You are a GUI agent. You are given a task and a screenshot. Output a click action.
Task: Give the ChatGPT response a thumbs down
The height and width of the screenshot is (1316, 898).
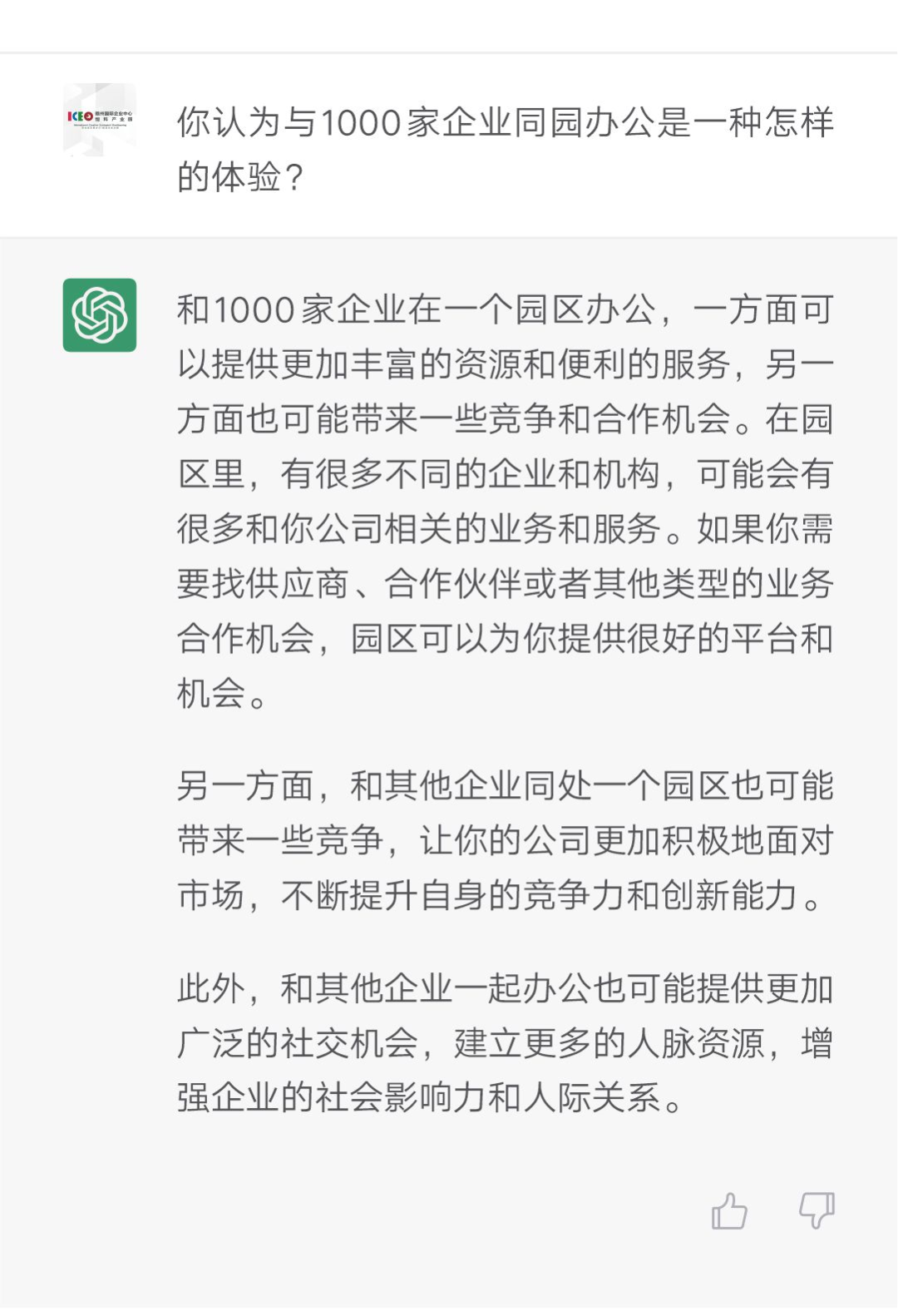tap(817, 1210)
